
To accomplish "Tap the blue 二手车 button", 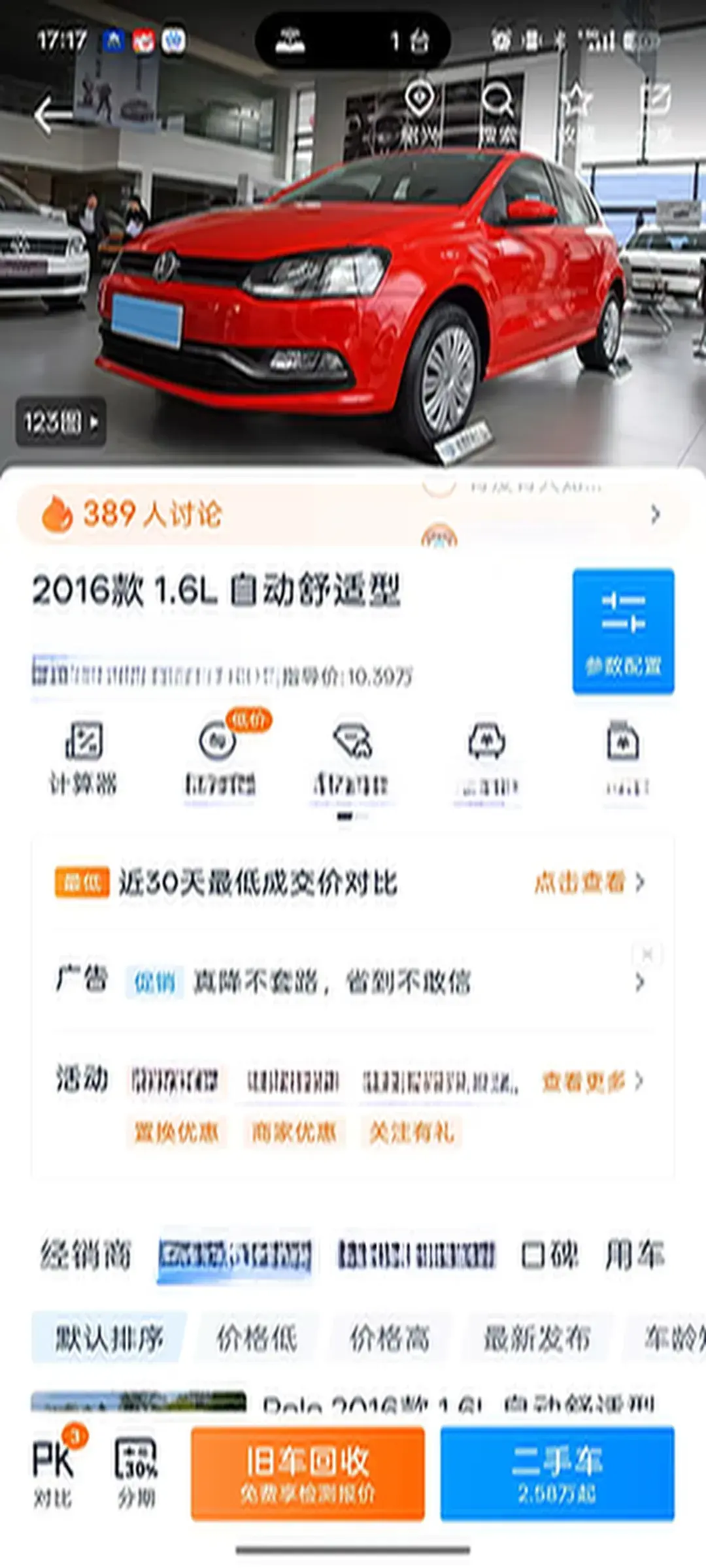I will click(x=557, y=1474).
